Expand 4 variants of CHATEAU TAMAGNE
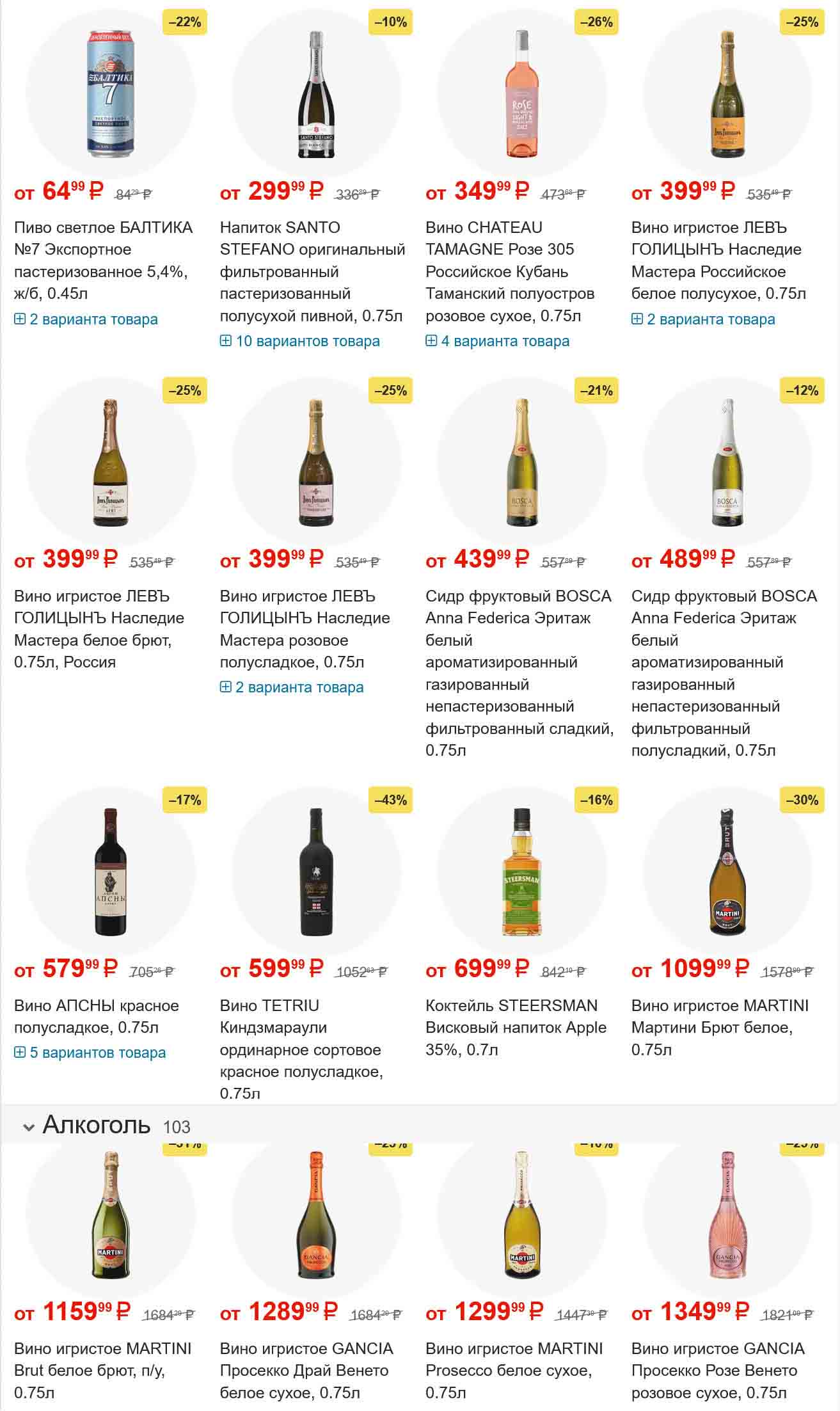The height and width of the screenshot is (1411, 840). pyautogui.click(x=498, y=341)
